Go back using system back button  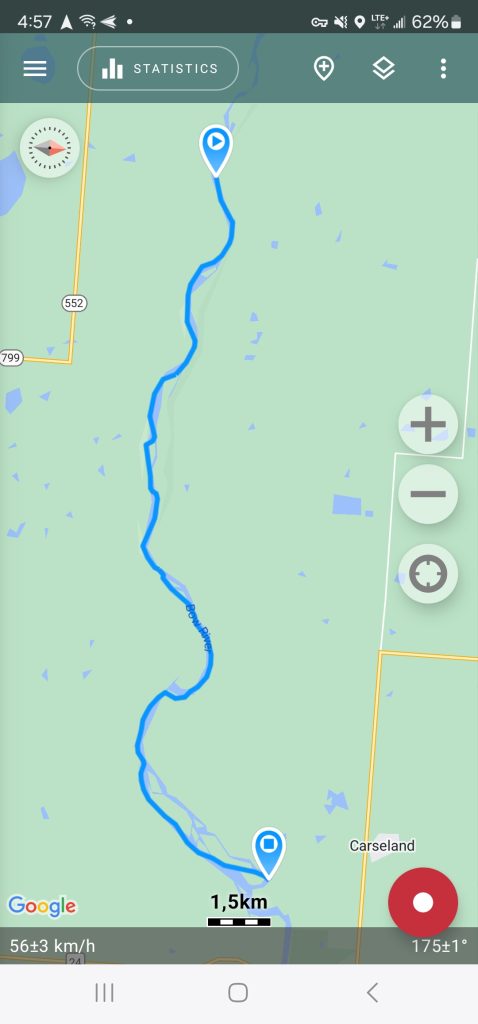372,993
